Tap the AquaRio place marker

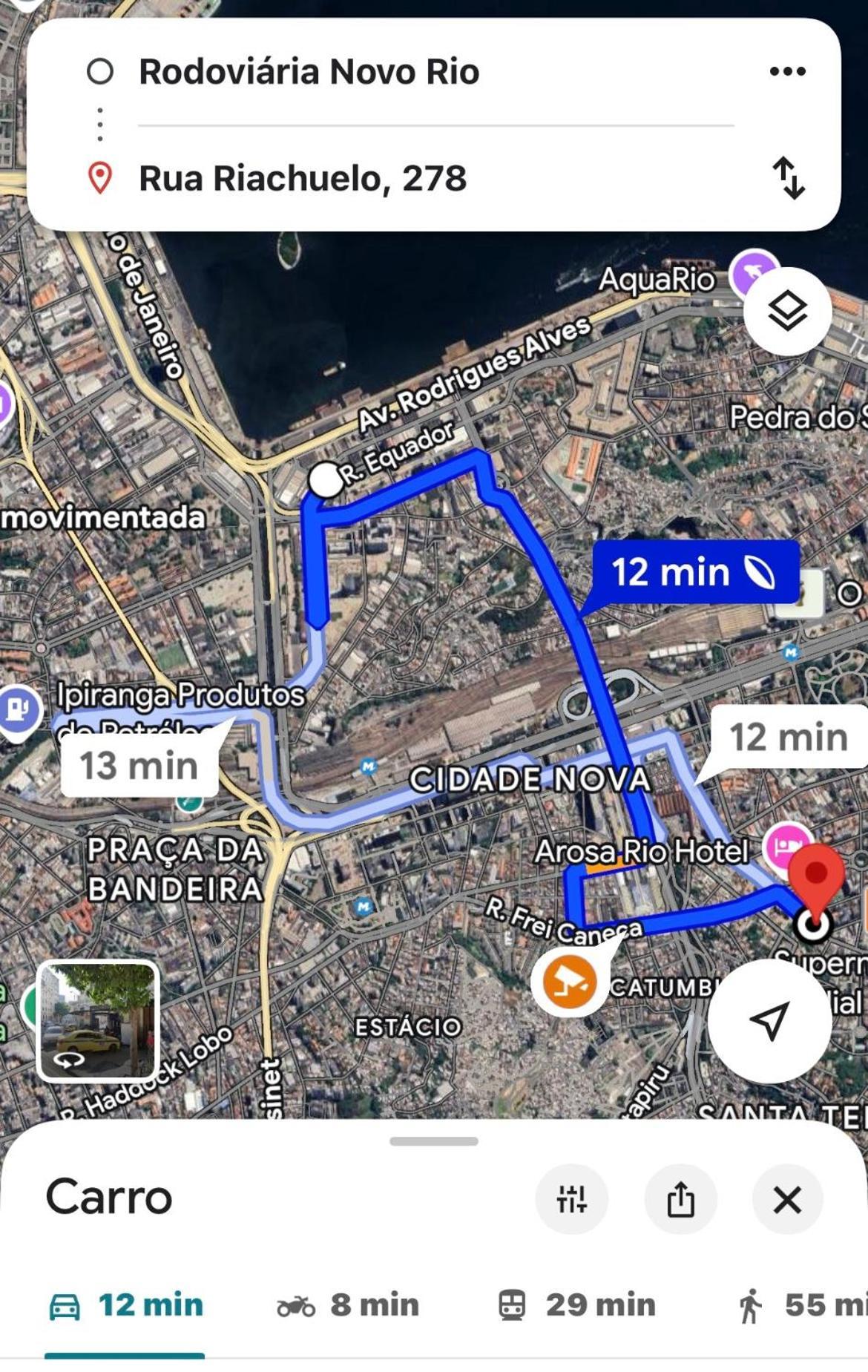tap(752, 272)
